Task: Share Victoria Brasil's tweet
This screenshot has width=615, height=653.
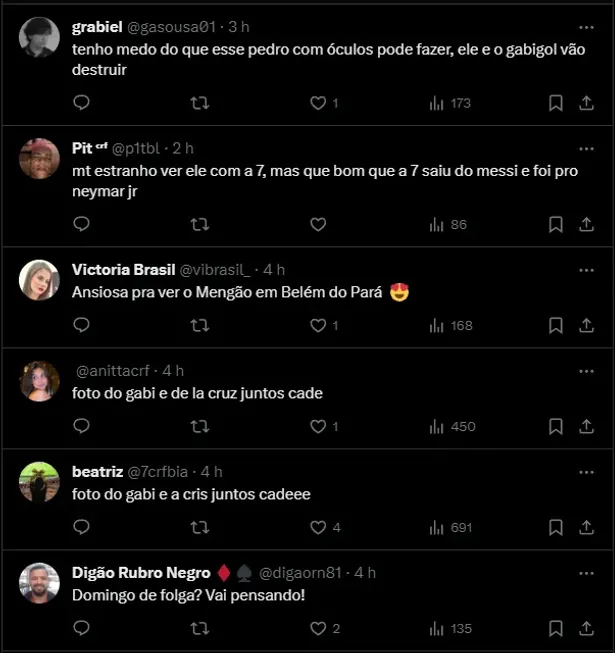Action: 586,325
